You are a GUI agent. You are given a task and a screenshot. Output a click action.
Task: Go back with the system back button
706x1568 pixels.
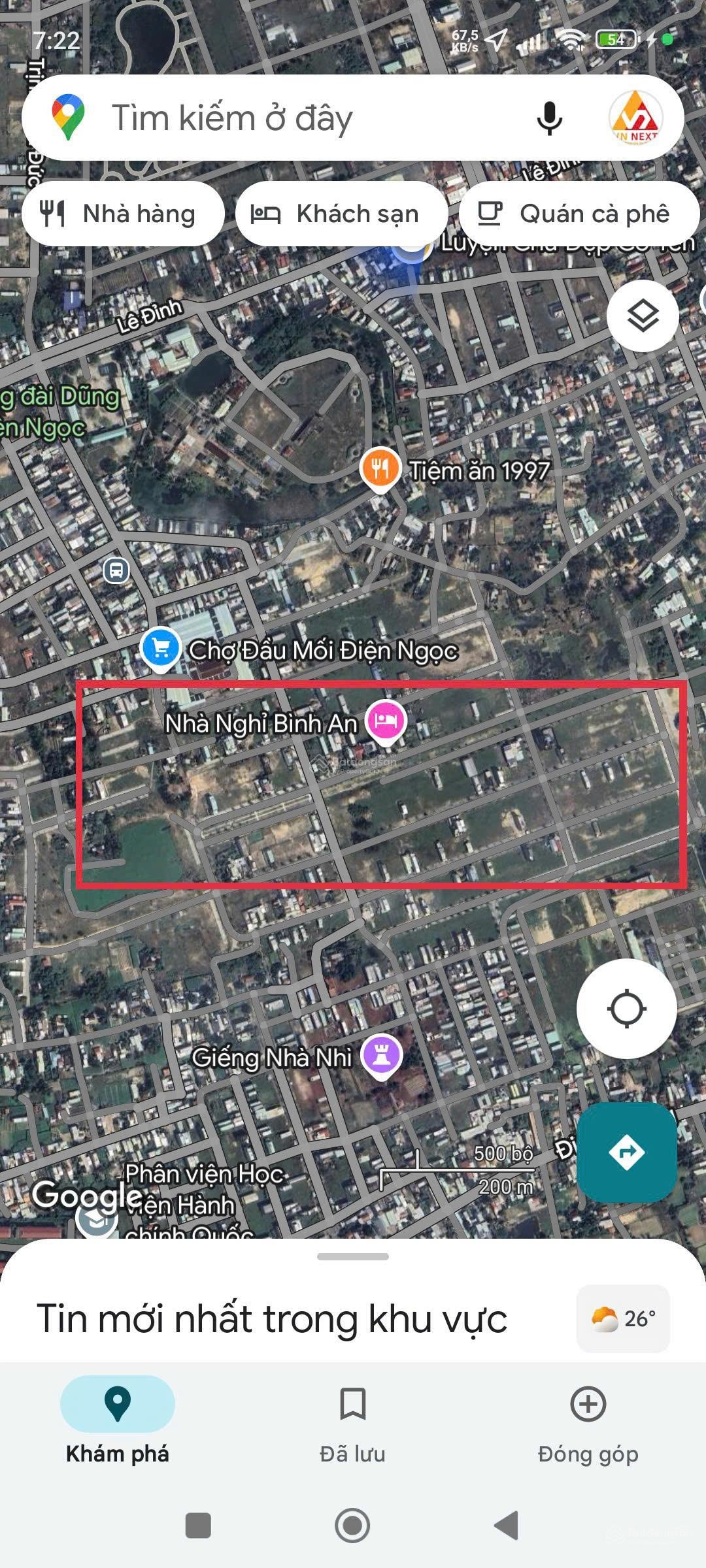pyautogui.click(x=507, y=1526)
